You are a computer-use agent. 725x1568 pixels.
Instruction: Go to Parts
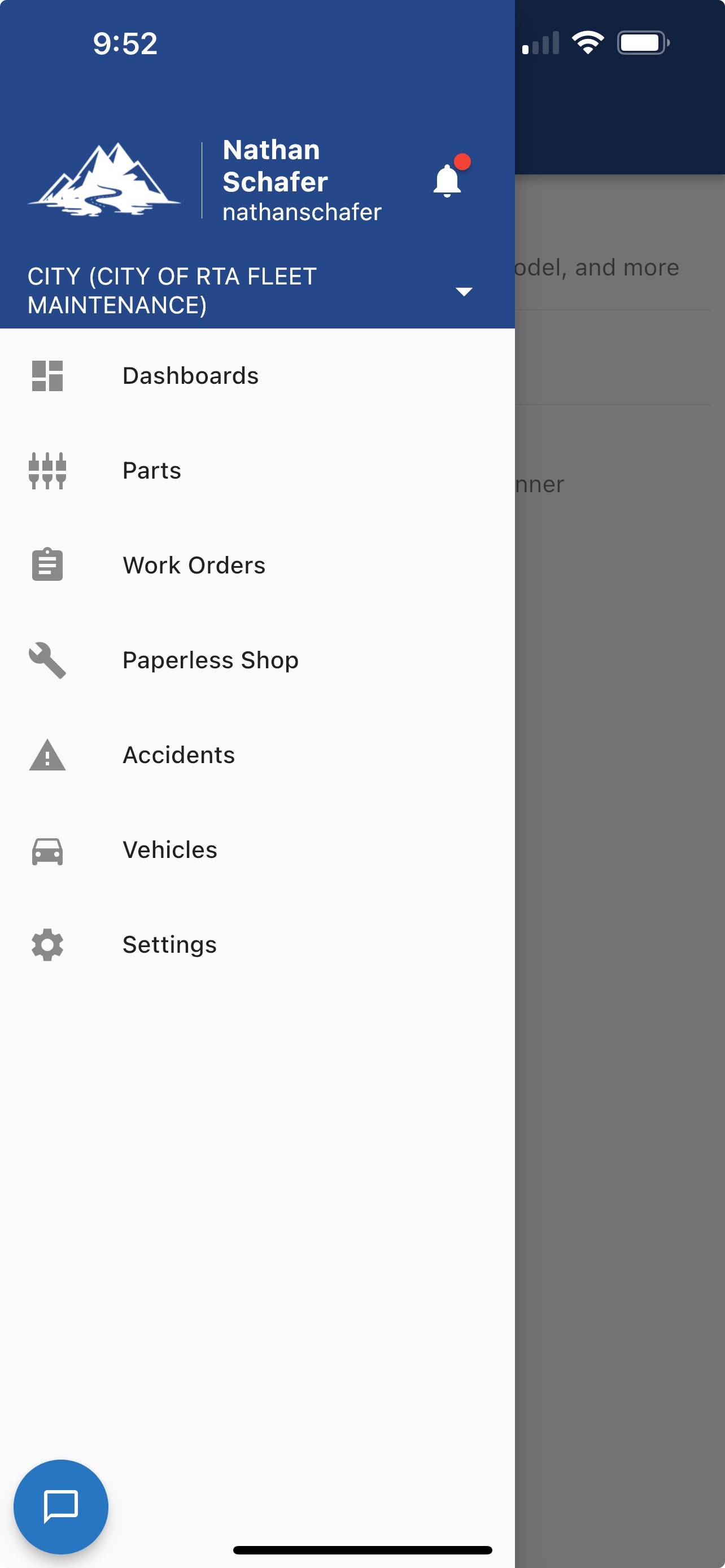click(x=152, y=471)
